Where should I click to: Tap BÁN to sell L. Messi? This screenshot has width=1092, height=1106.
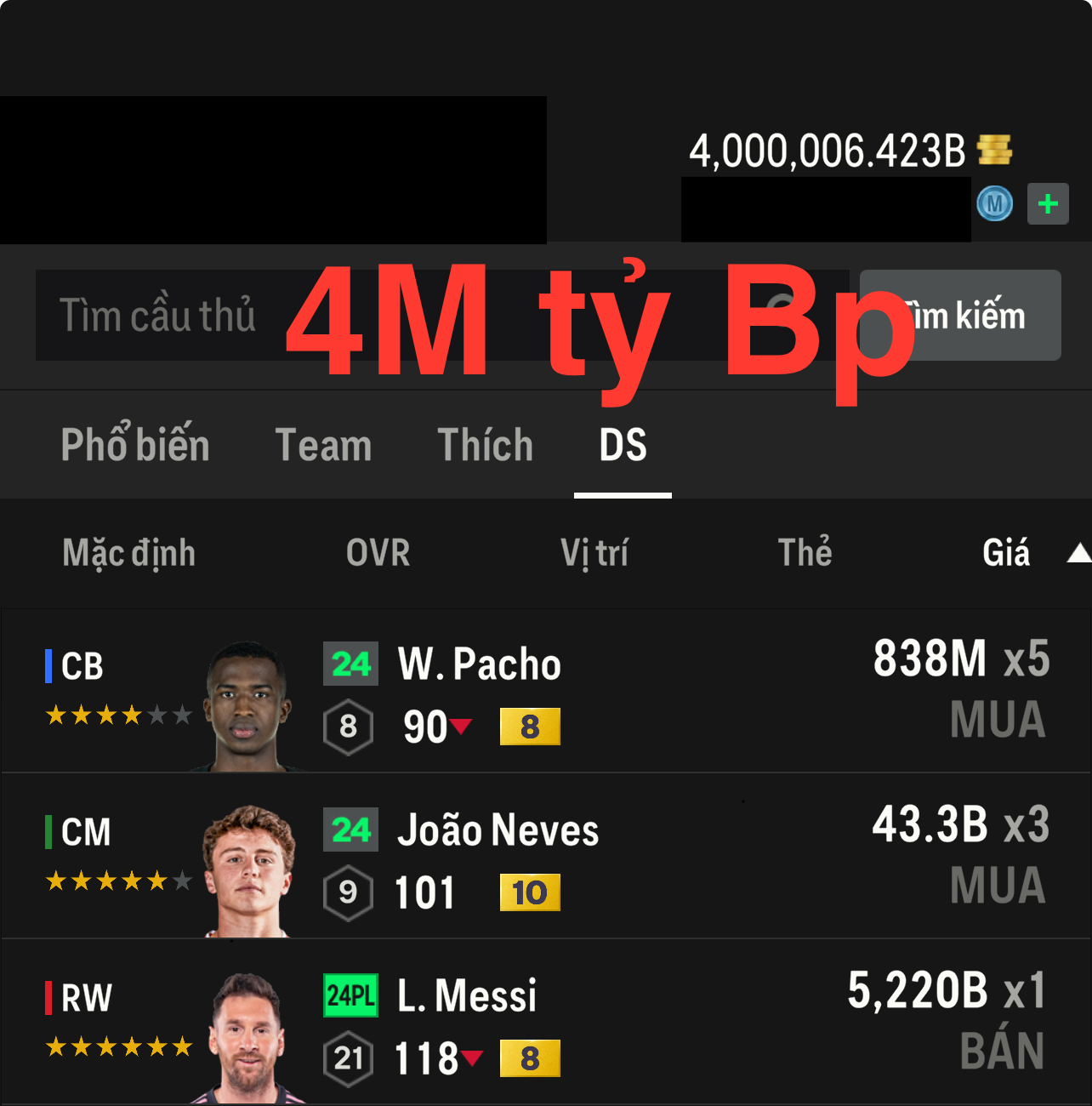[x=1002, y=1052]
